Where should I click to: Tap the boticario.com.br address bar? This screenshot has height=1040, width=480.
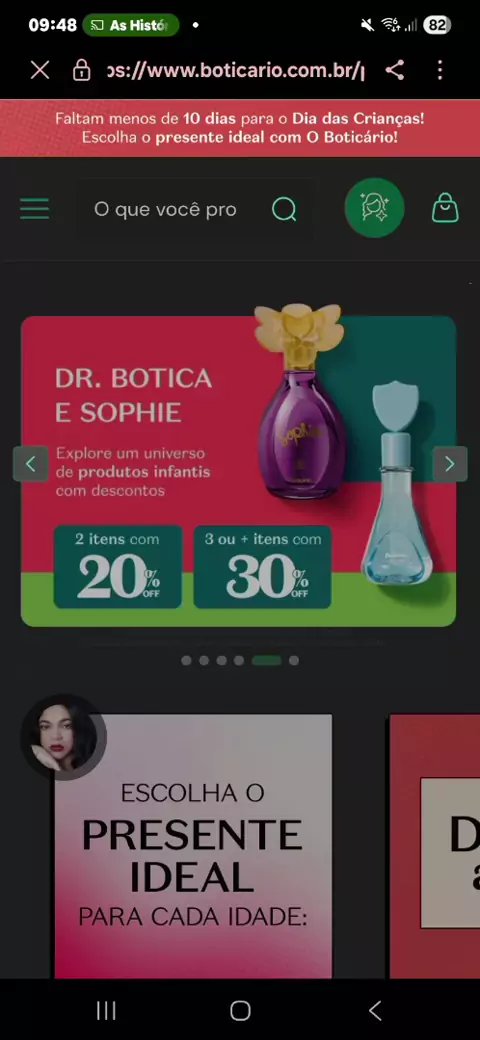[x=236, y=70]
